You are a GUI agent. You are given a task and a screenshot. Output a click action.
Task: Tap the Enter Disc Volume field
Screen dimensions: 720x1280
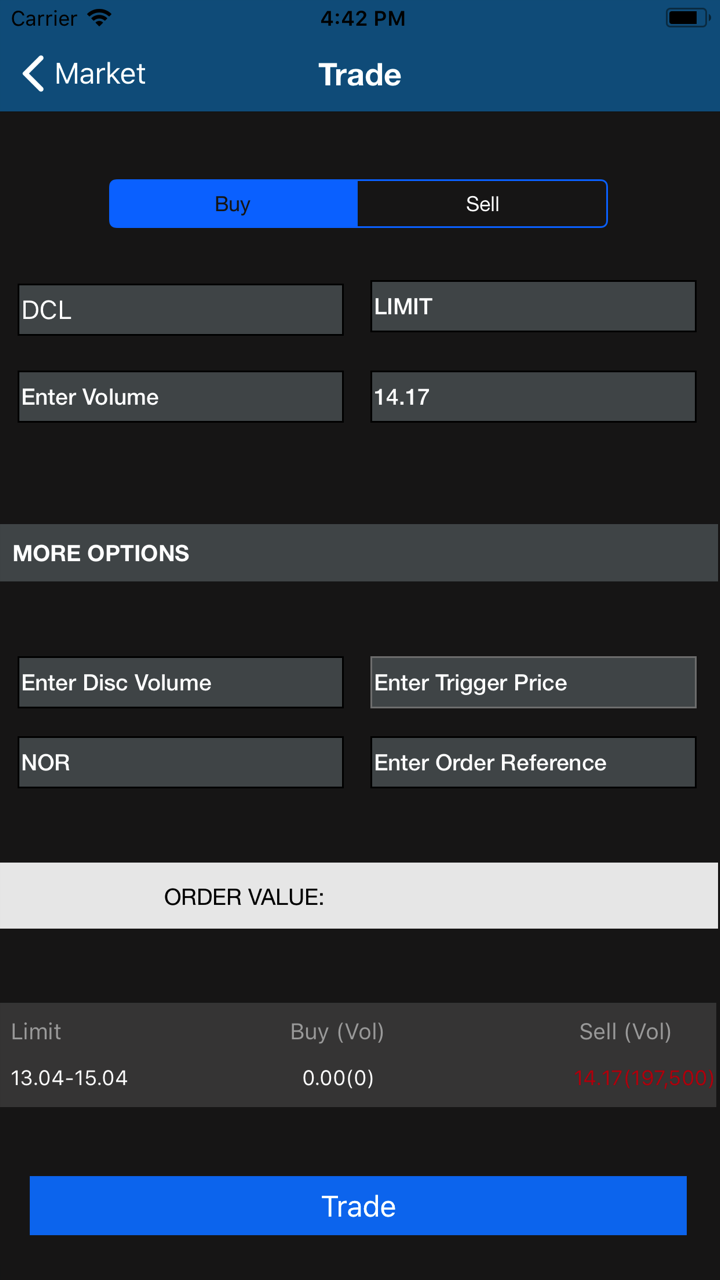click(x=180, y=683)
